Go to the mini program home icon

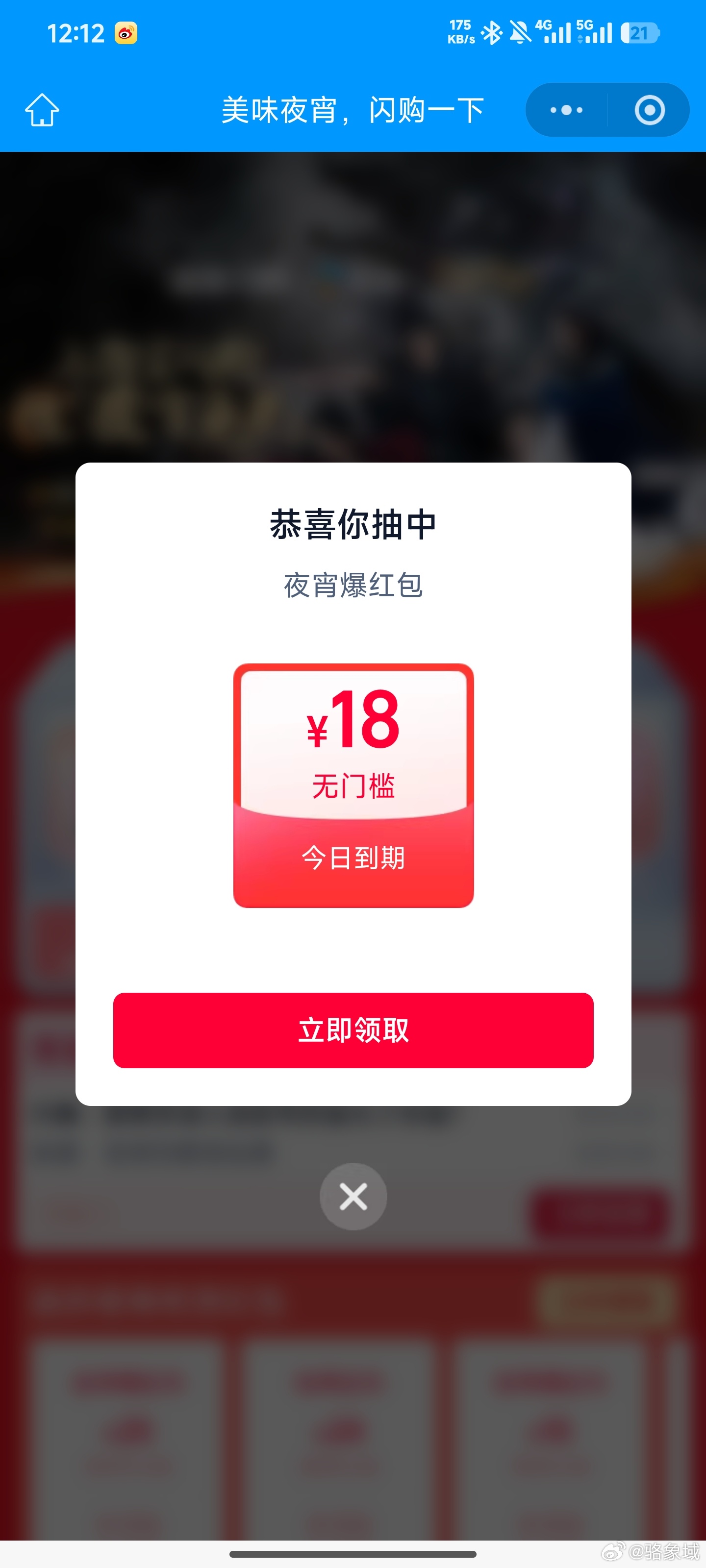point(42,110)
